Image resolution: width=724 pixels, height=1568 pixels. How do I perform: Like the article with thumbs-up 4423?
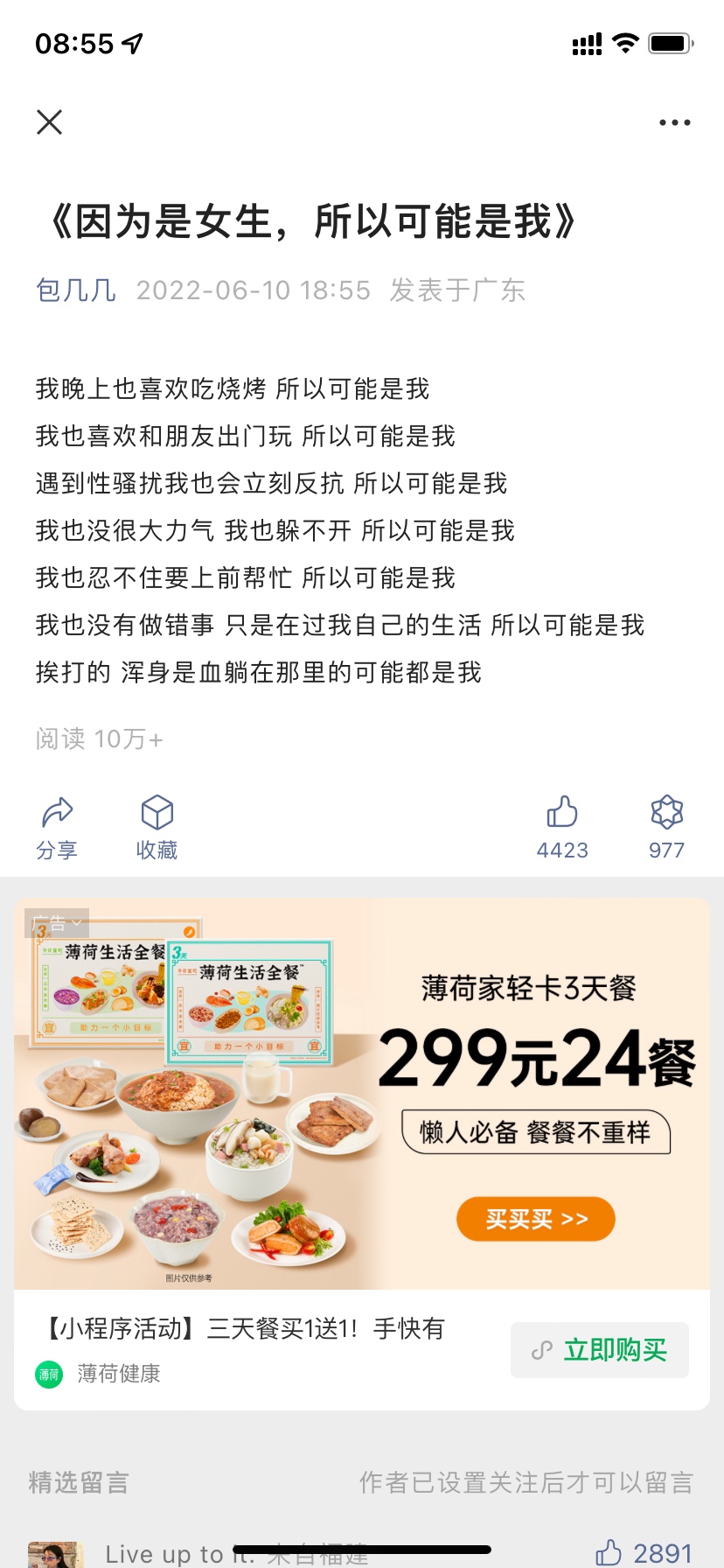[x=562, y=827]
